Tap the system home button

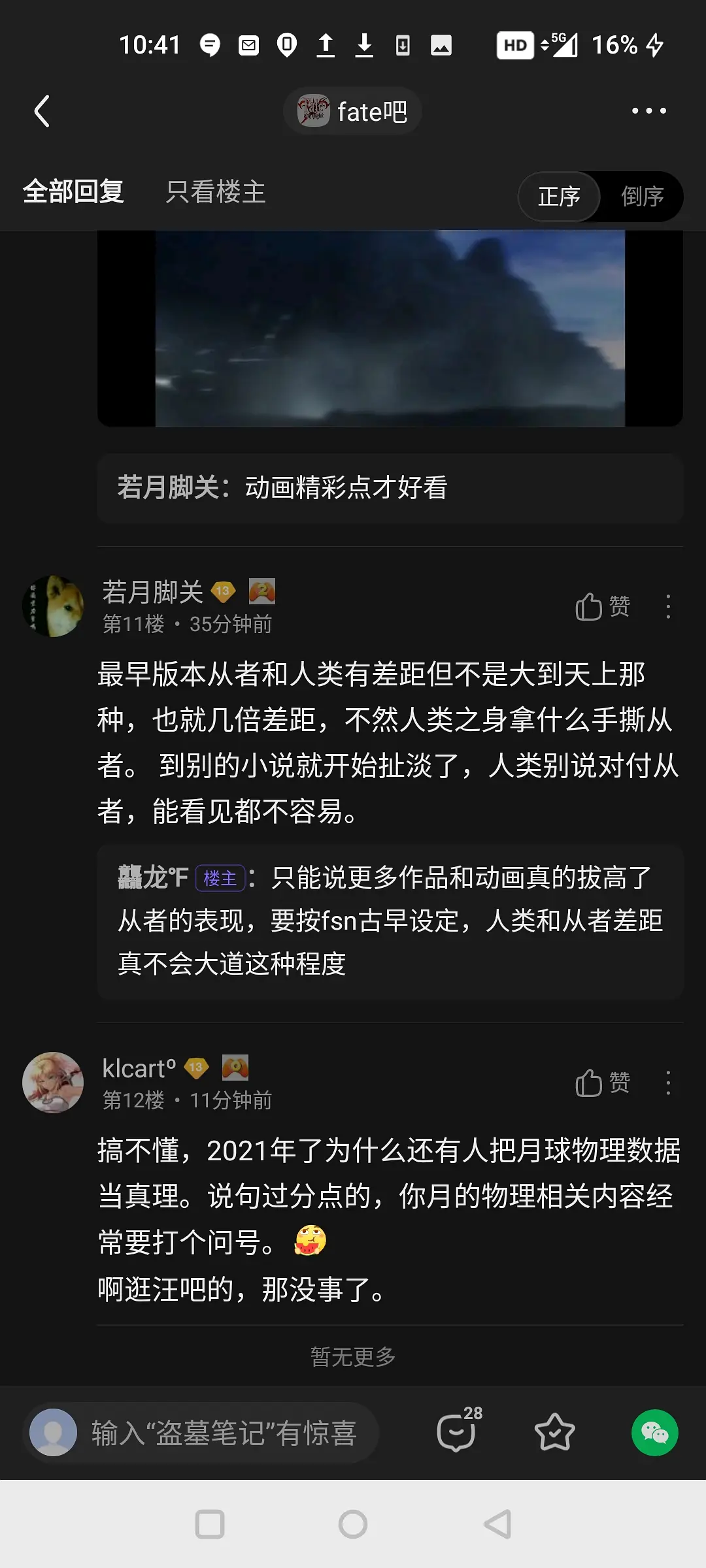point(353,1524)
